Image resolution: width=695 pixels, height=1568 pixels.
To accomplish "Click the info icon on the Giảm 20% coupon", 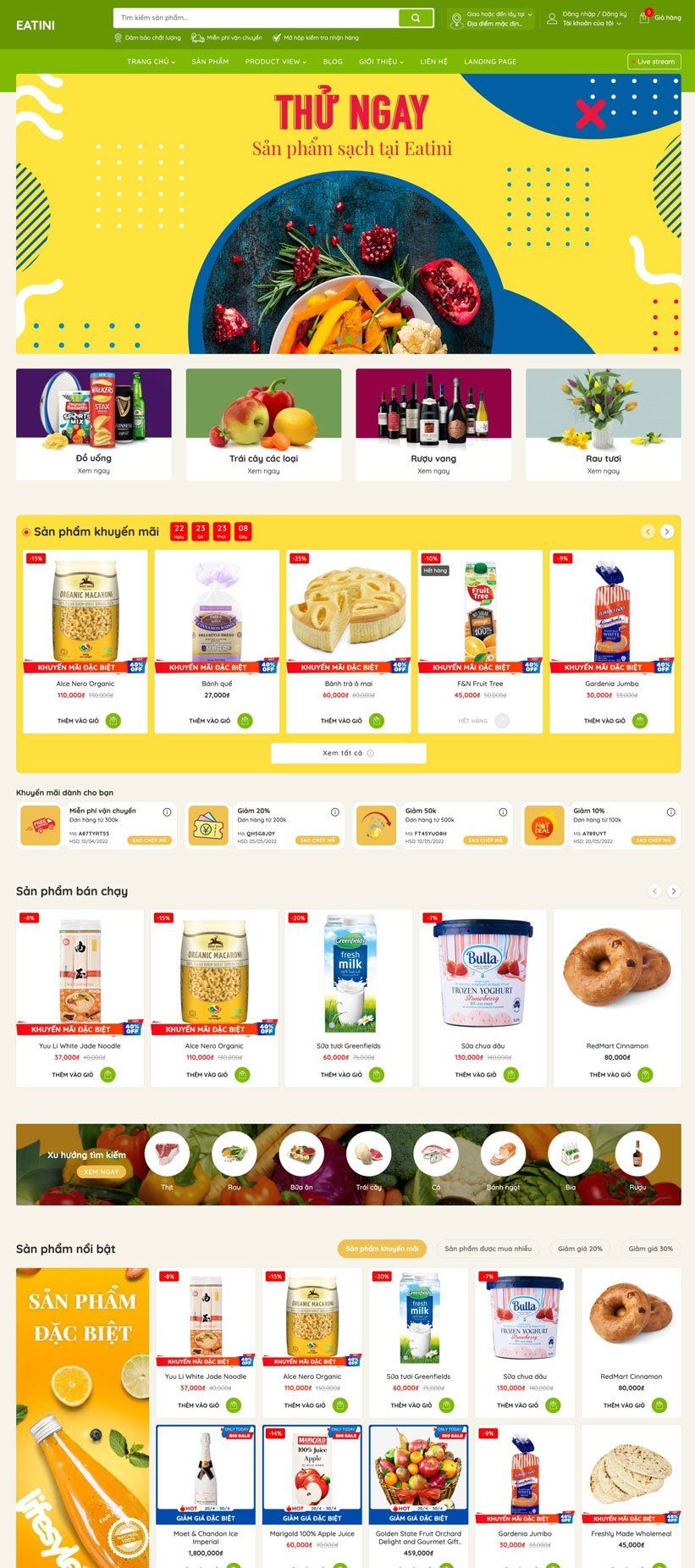I will [x=337, y=811].
